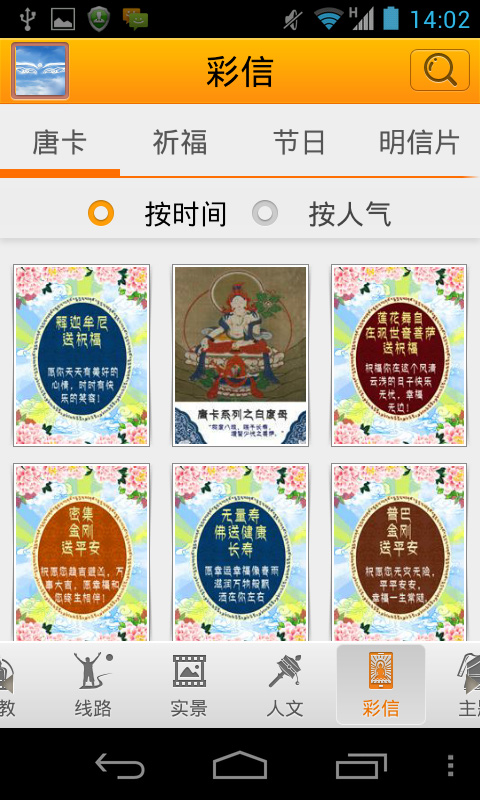The width and height of the screenshot is (480, 800).
Task: Go to the 线路 bottom tab
Action: 93,685
